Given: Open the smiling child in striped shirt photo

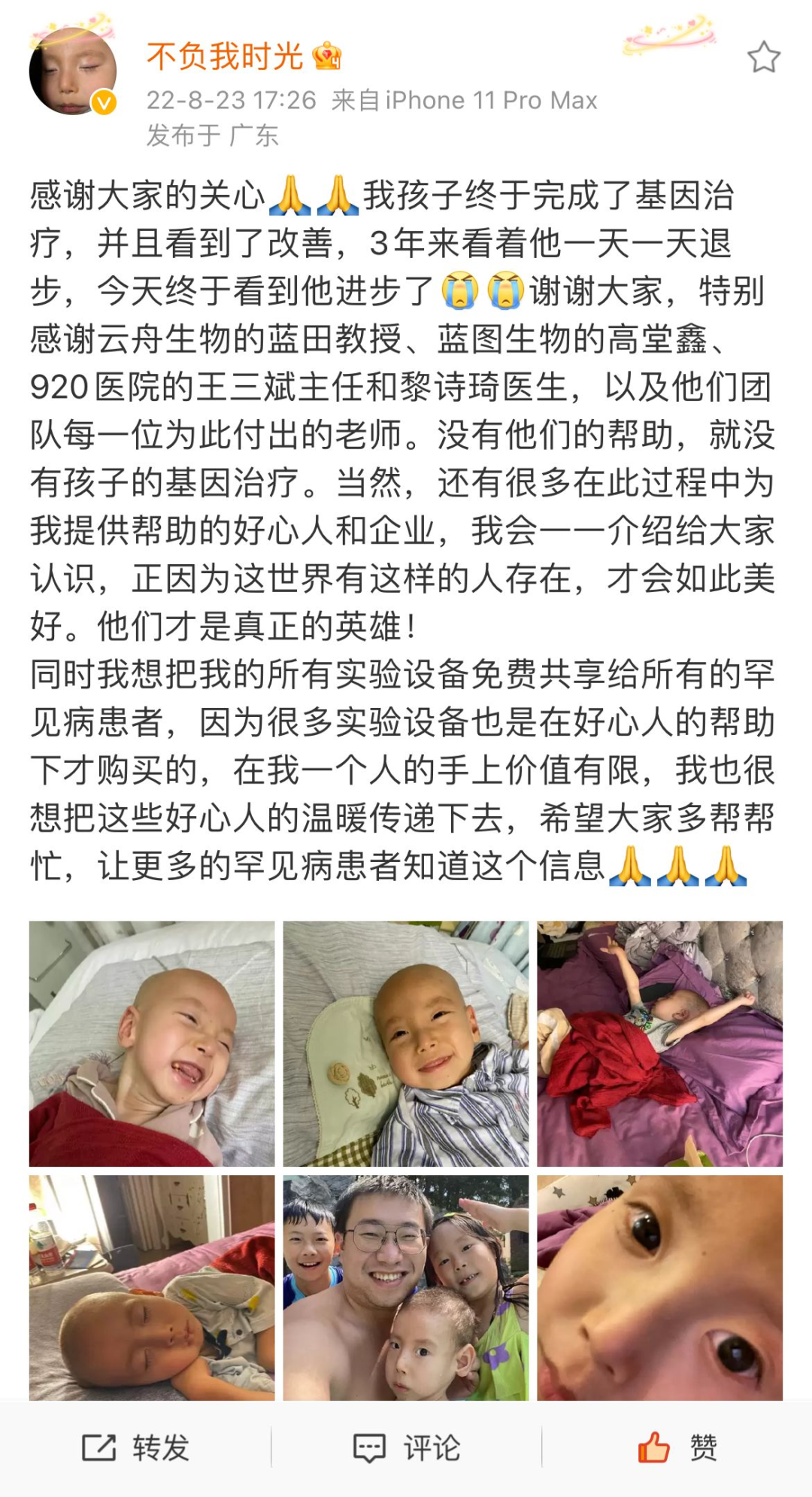Looking at the screenshot, I should point(406,1043).
